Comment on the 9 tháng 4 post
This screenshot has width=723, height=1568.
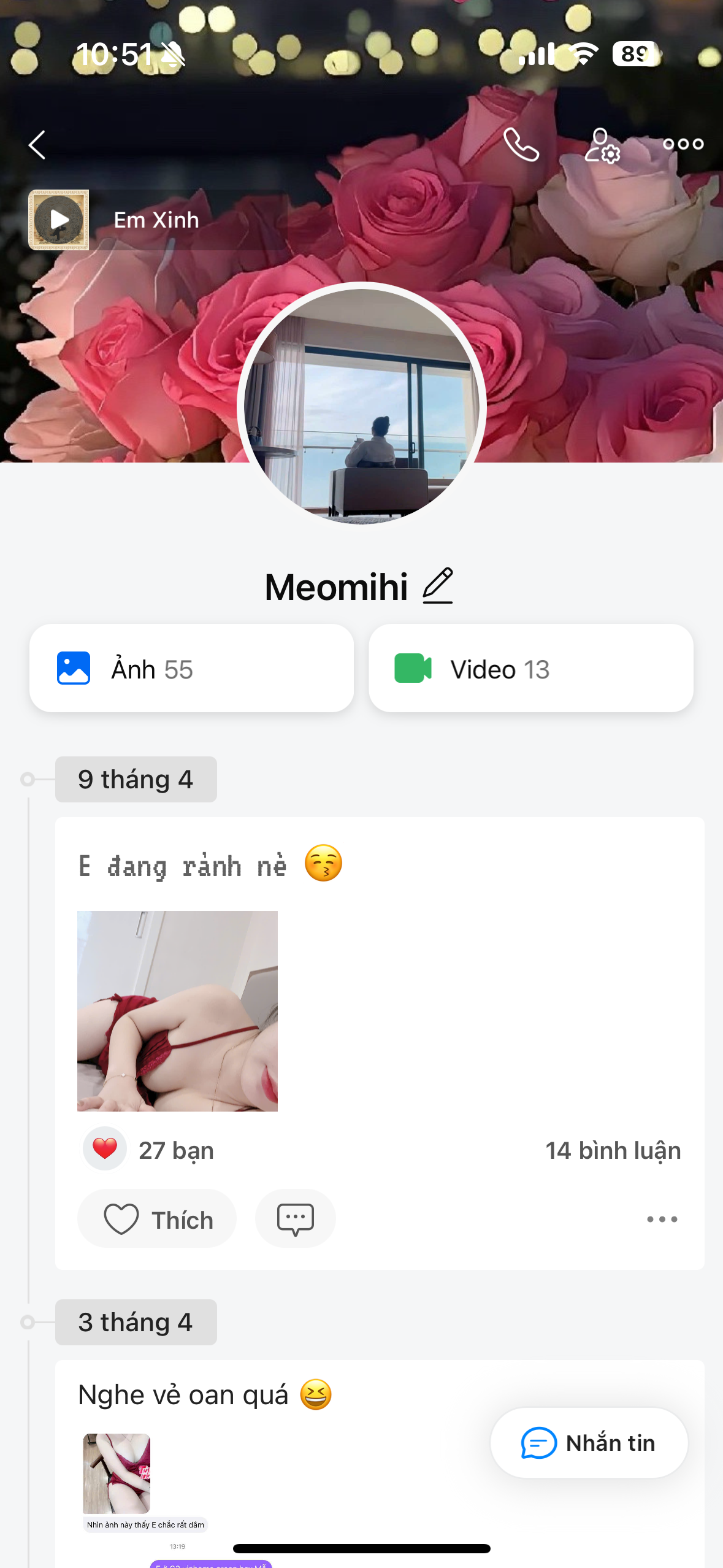295,1218
